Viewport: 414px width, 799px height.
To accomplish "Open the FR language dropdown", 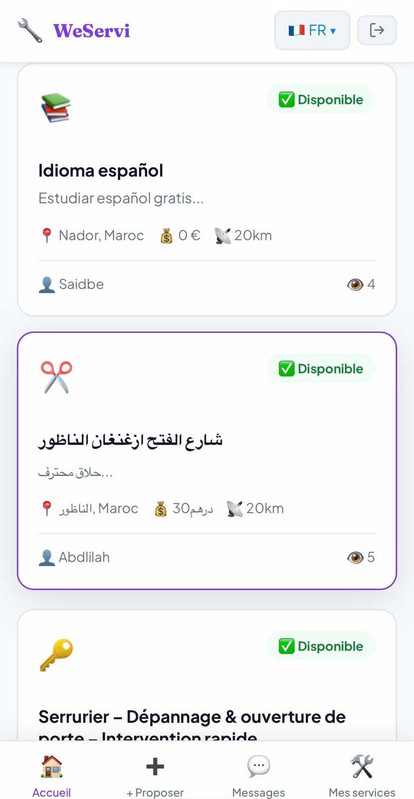I will [x=312, y=31].
